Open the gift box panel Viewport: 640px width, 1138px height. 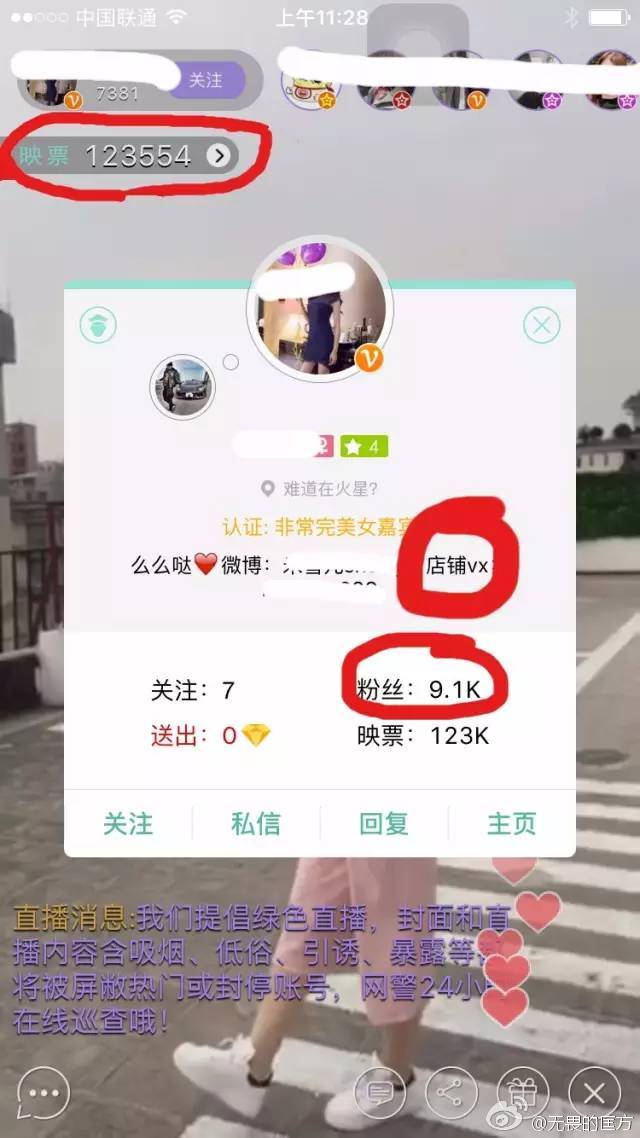point(522,1093)
